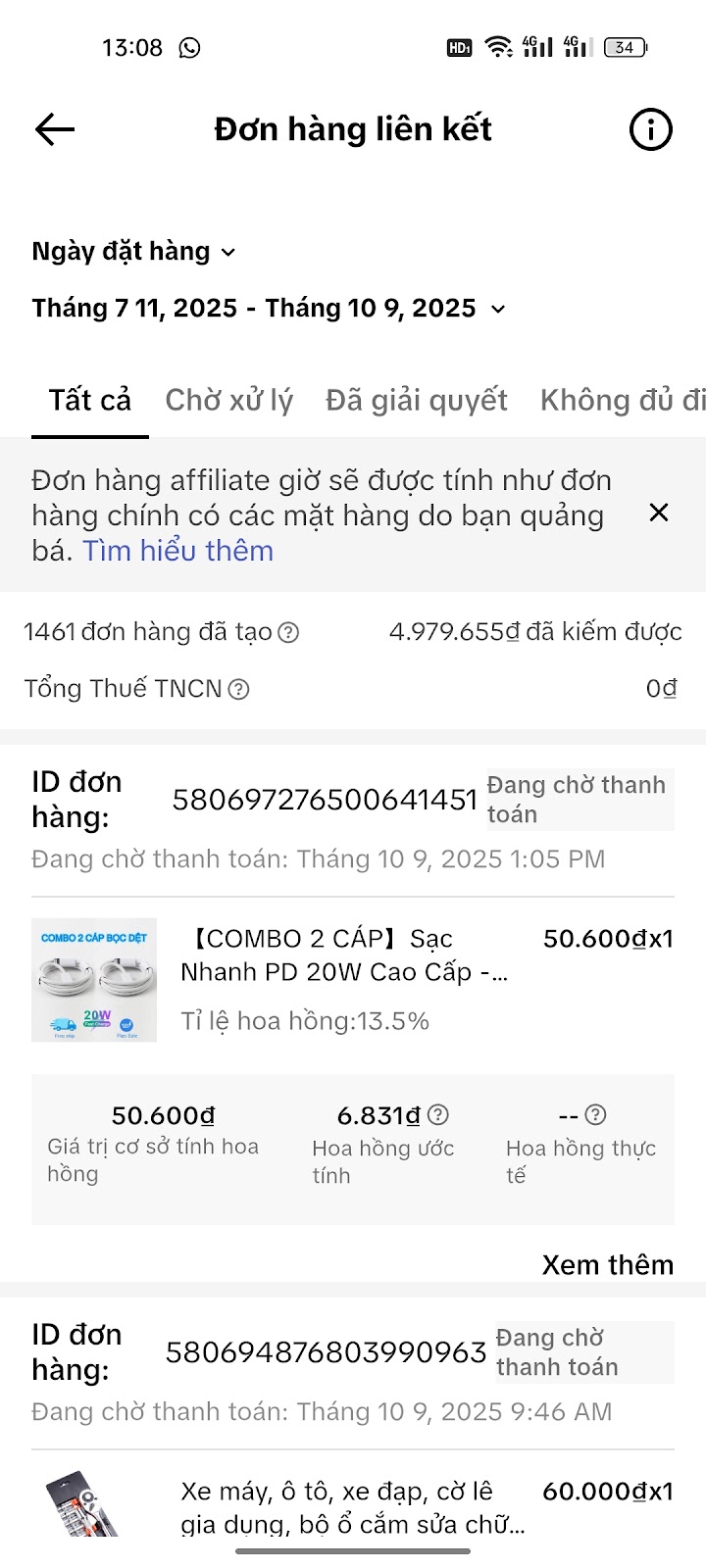Open the COMBO 2 CÁP product image
706x1568 pixels.
point(94,979)
